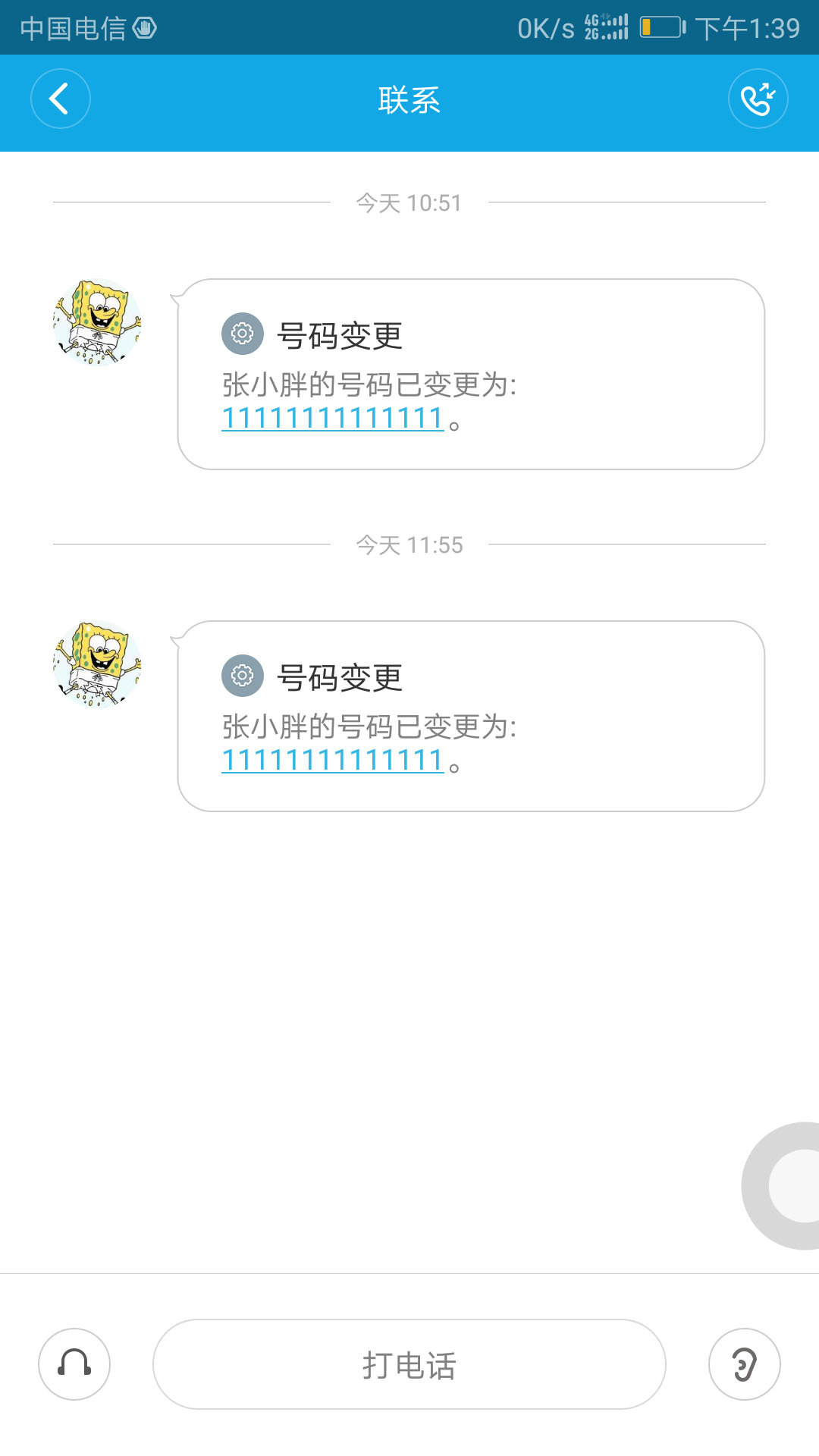
Task: Tap the phone number link in 10:51 message
Action: point(332,418)
